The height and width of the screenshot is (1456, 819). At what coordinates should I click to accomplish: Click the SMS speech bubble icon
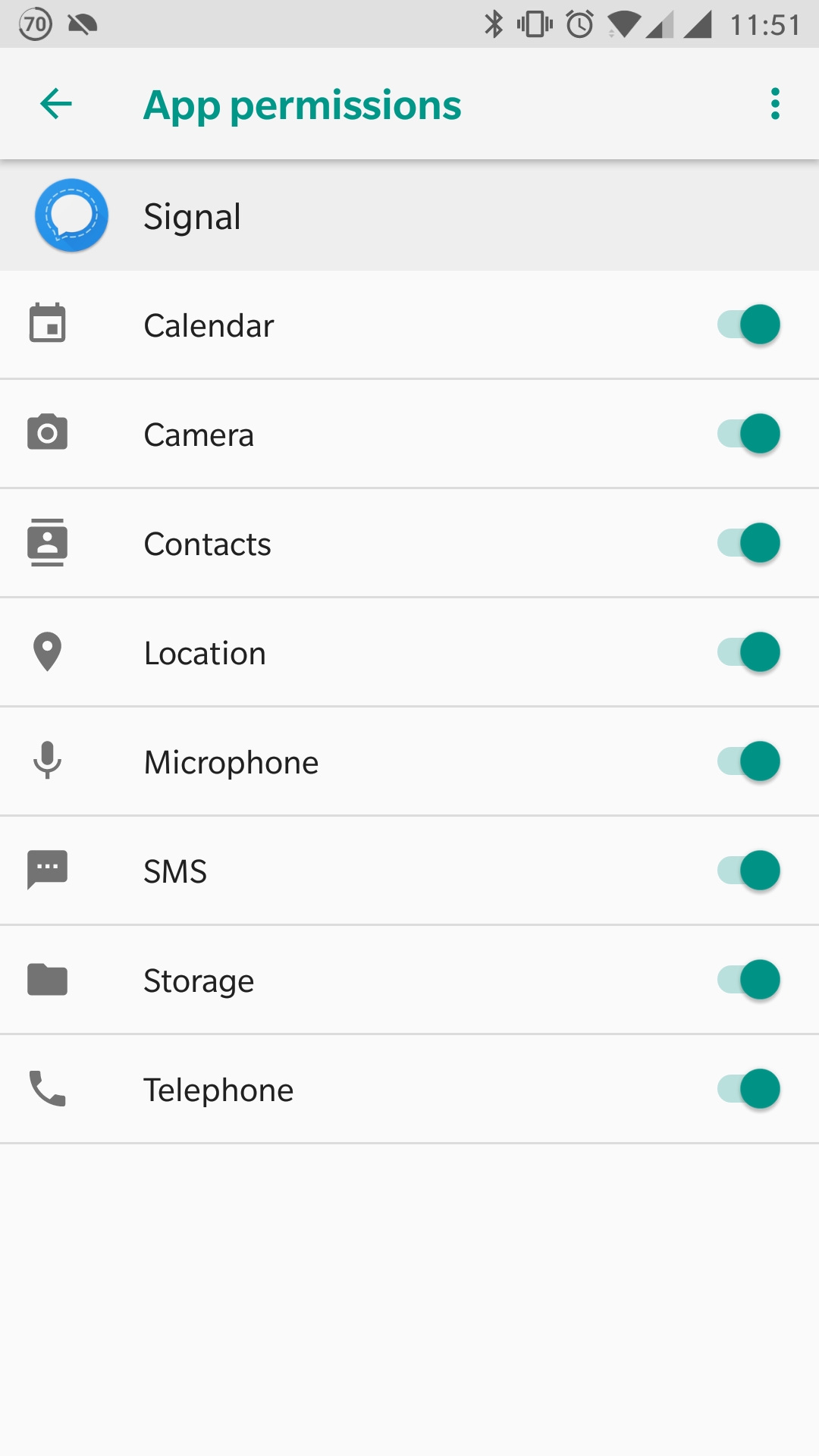[47, 871]
